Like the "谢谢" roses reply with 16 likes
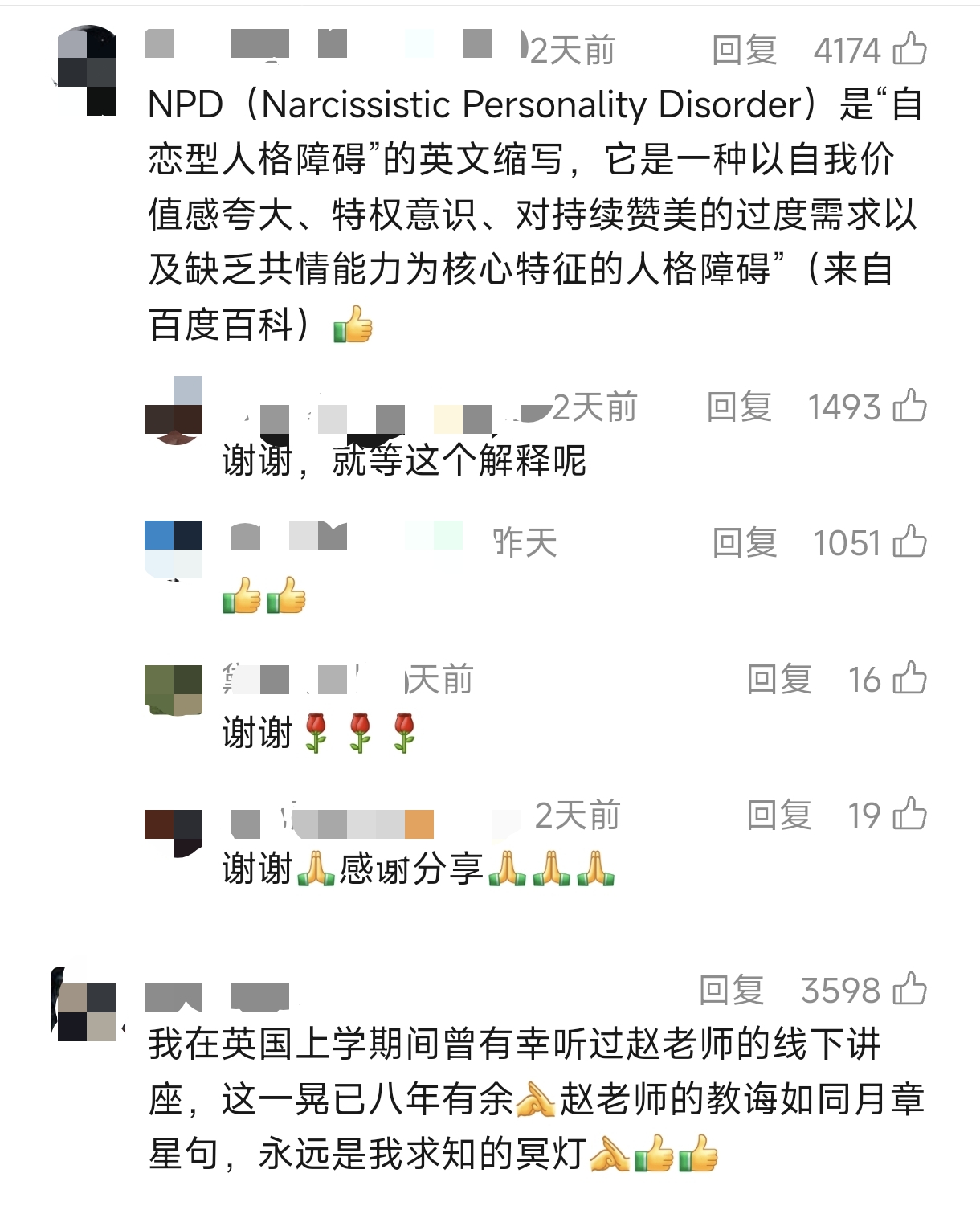This screenshot has height=1210, width=980. click(909, 679)
